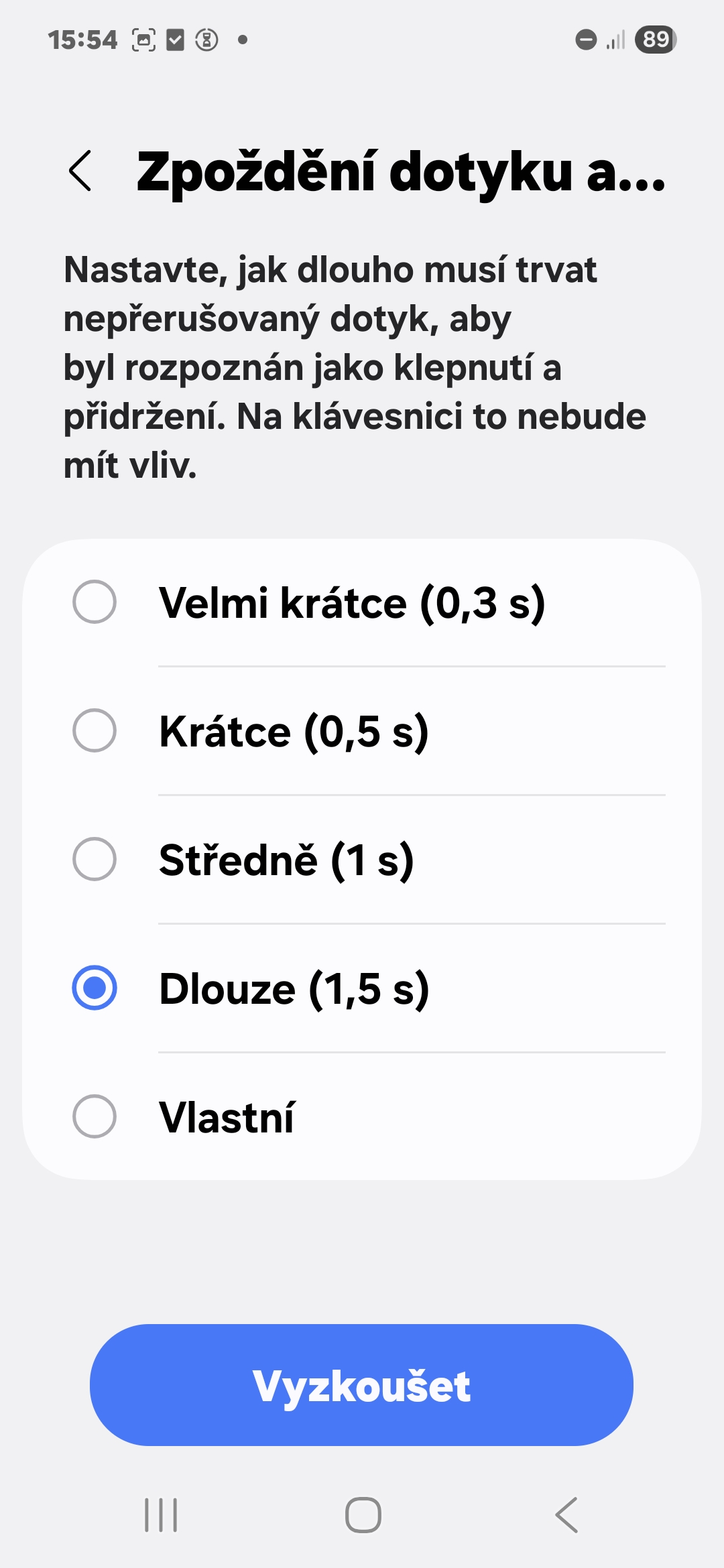This screenshot has width=724, height=1568.
Task: Choose the Vlastní custom delay
Action: click(x=362, y=1117)
